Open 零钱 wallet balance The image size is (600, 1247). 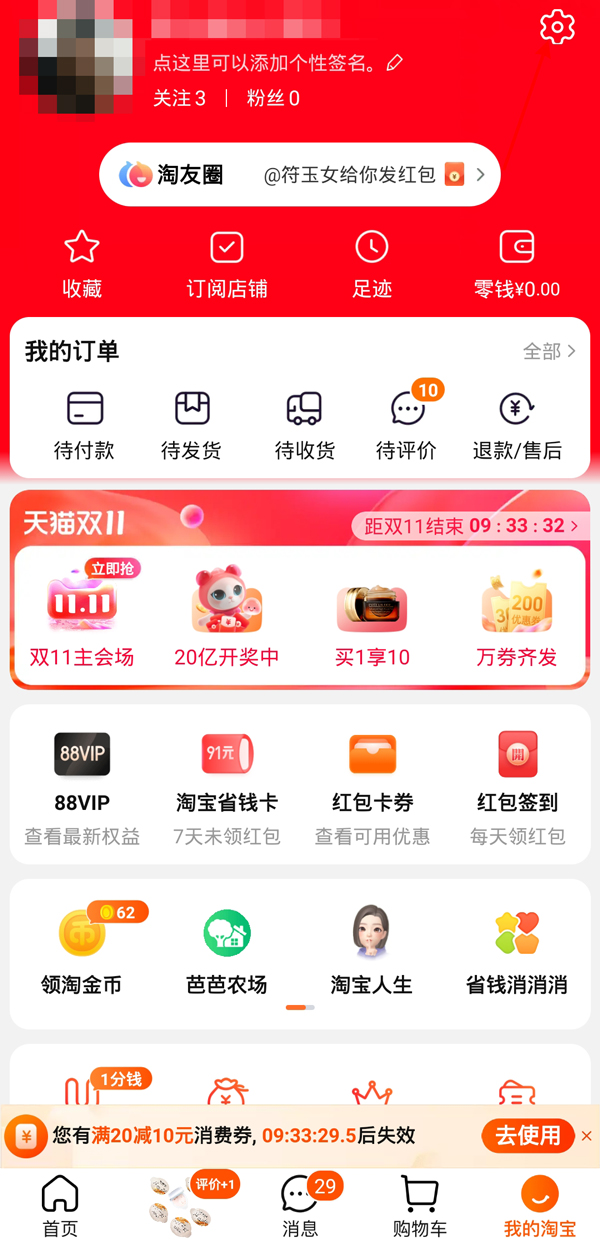click(517, 265)
